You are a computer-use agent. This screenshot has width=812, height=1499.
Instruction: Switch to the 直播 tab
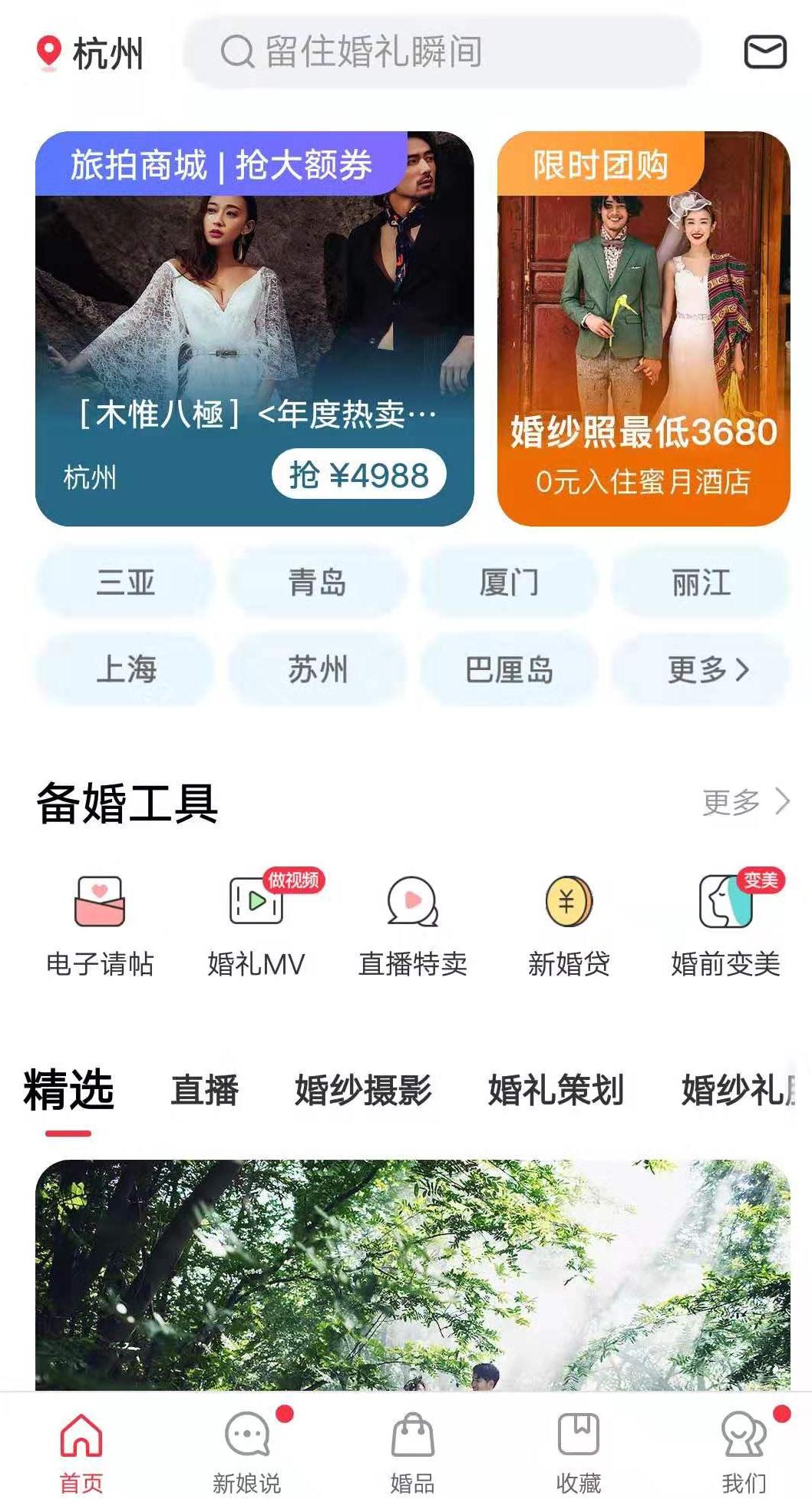(x=205, y=1090)
